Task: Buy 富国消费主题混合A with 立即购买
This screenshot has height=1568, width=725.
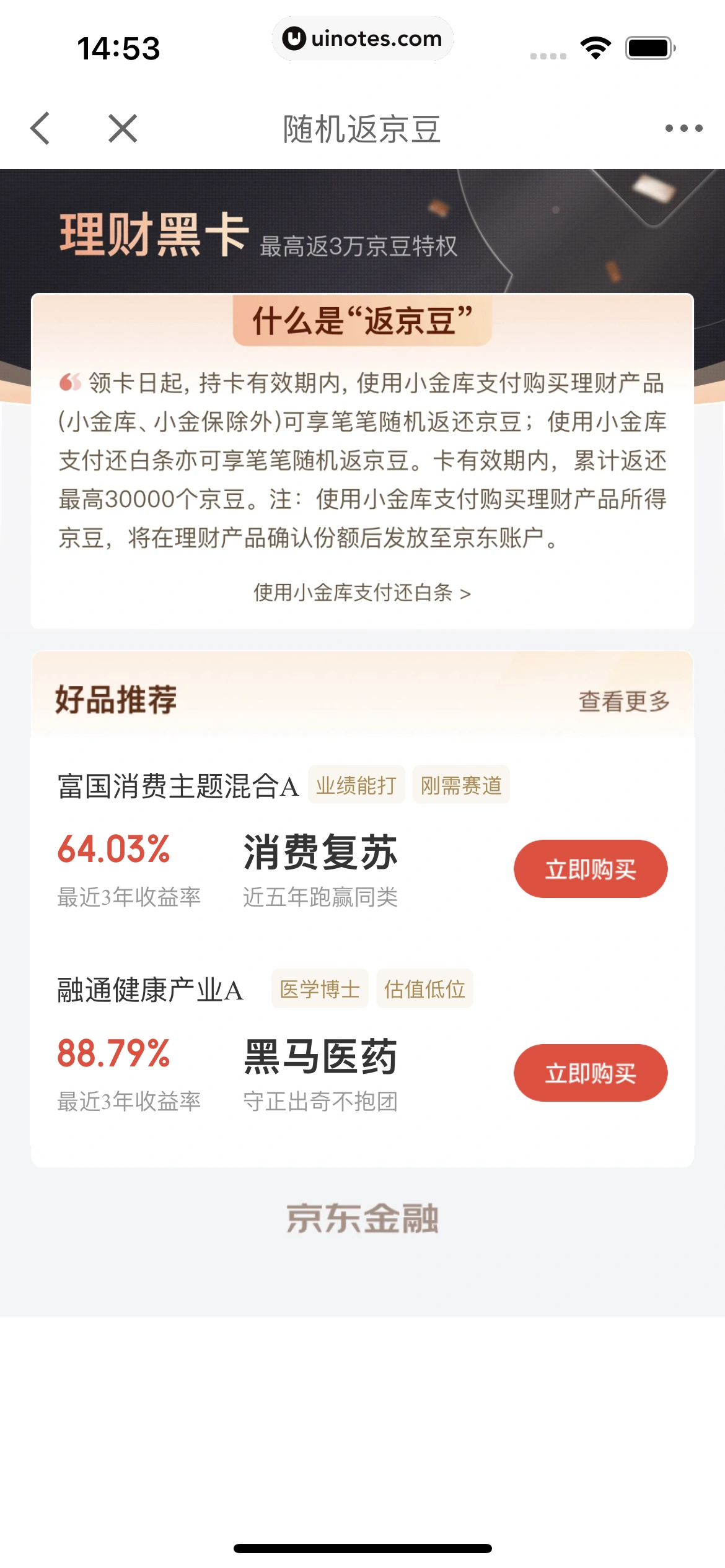Action: 590,868
